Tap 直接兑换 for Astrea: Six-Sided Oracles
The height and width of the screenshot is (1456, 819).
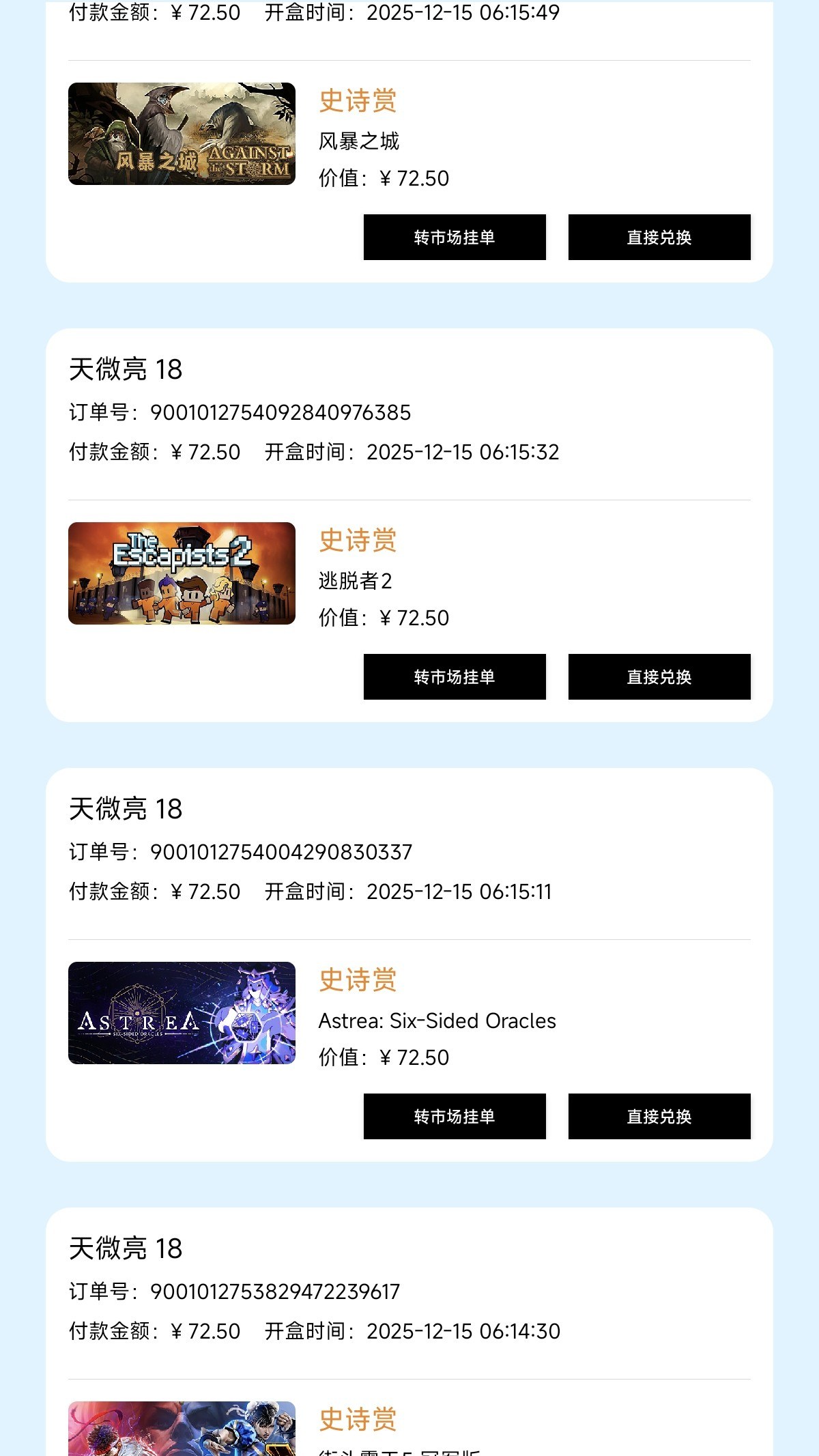tap(659, 1116)
